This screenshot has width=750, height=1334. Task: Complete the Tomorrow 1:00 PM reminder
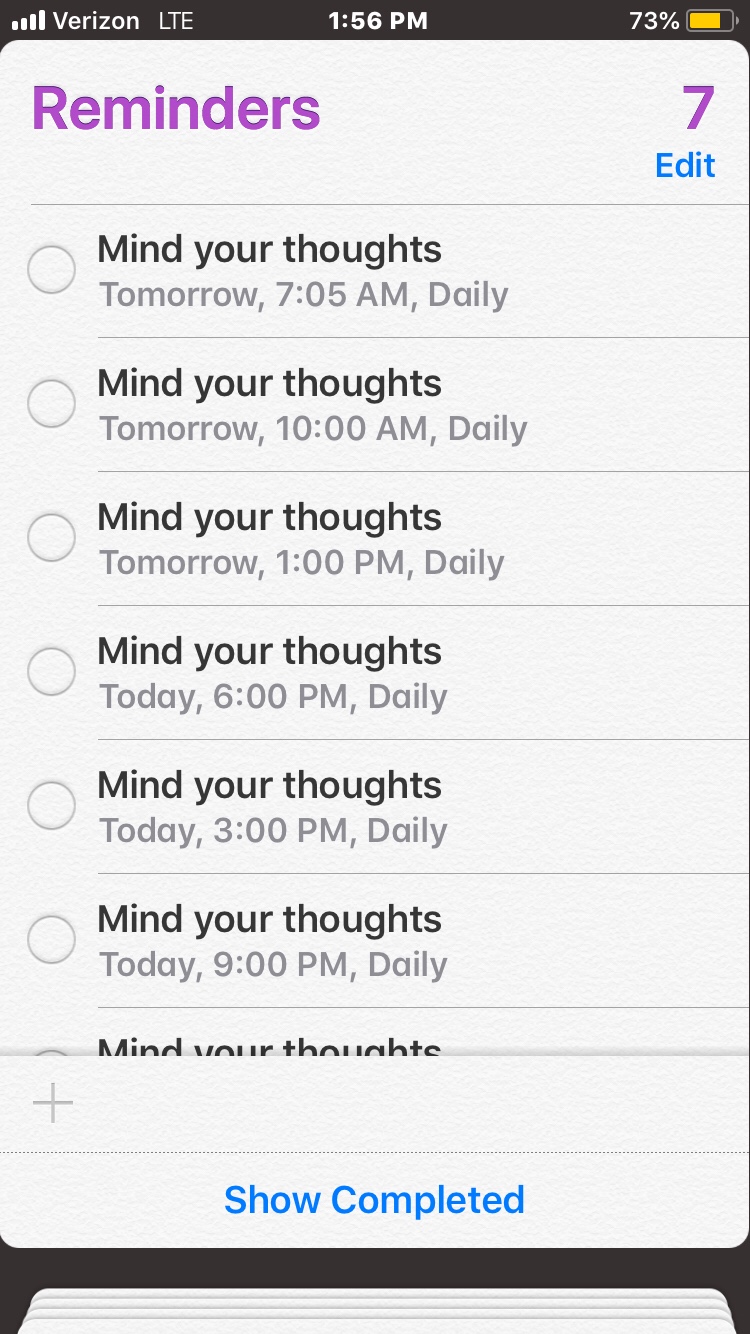click(x=51, y=538)
